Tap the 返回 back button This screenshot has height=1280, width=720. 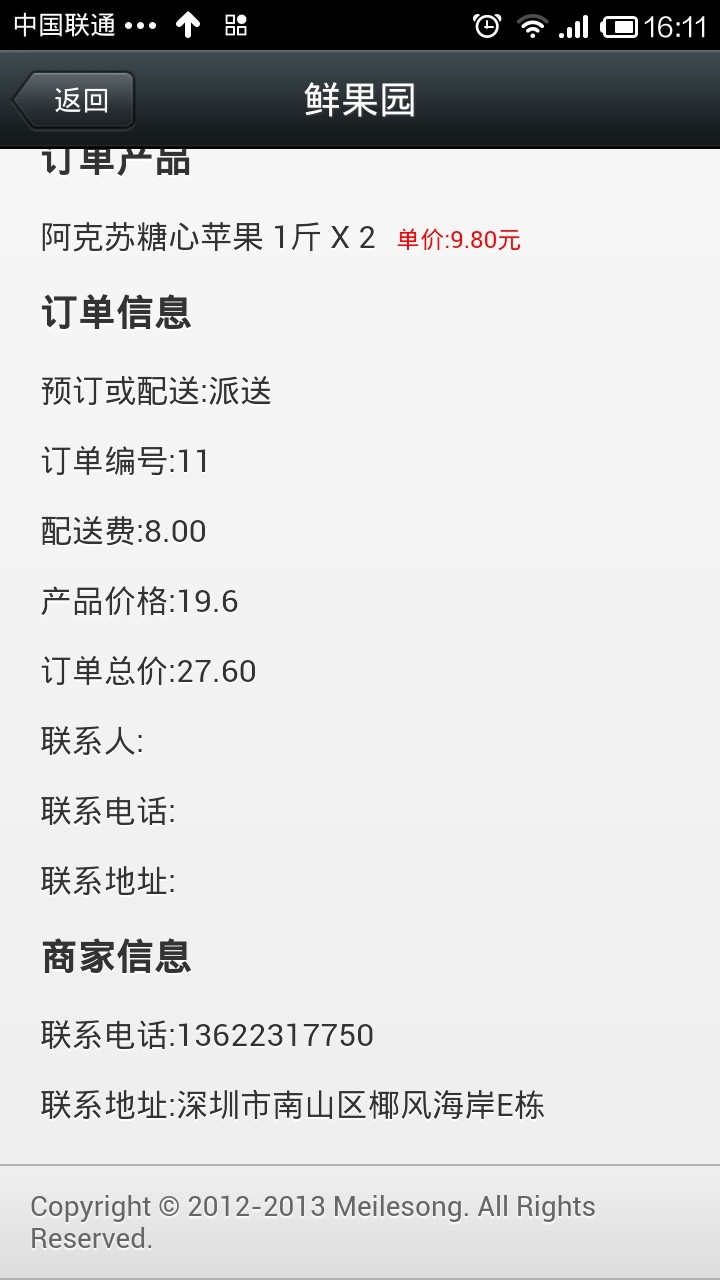(x=75, y=100)
